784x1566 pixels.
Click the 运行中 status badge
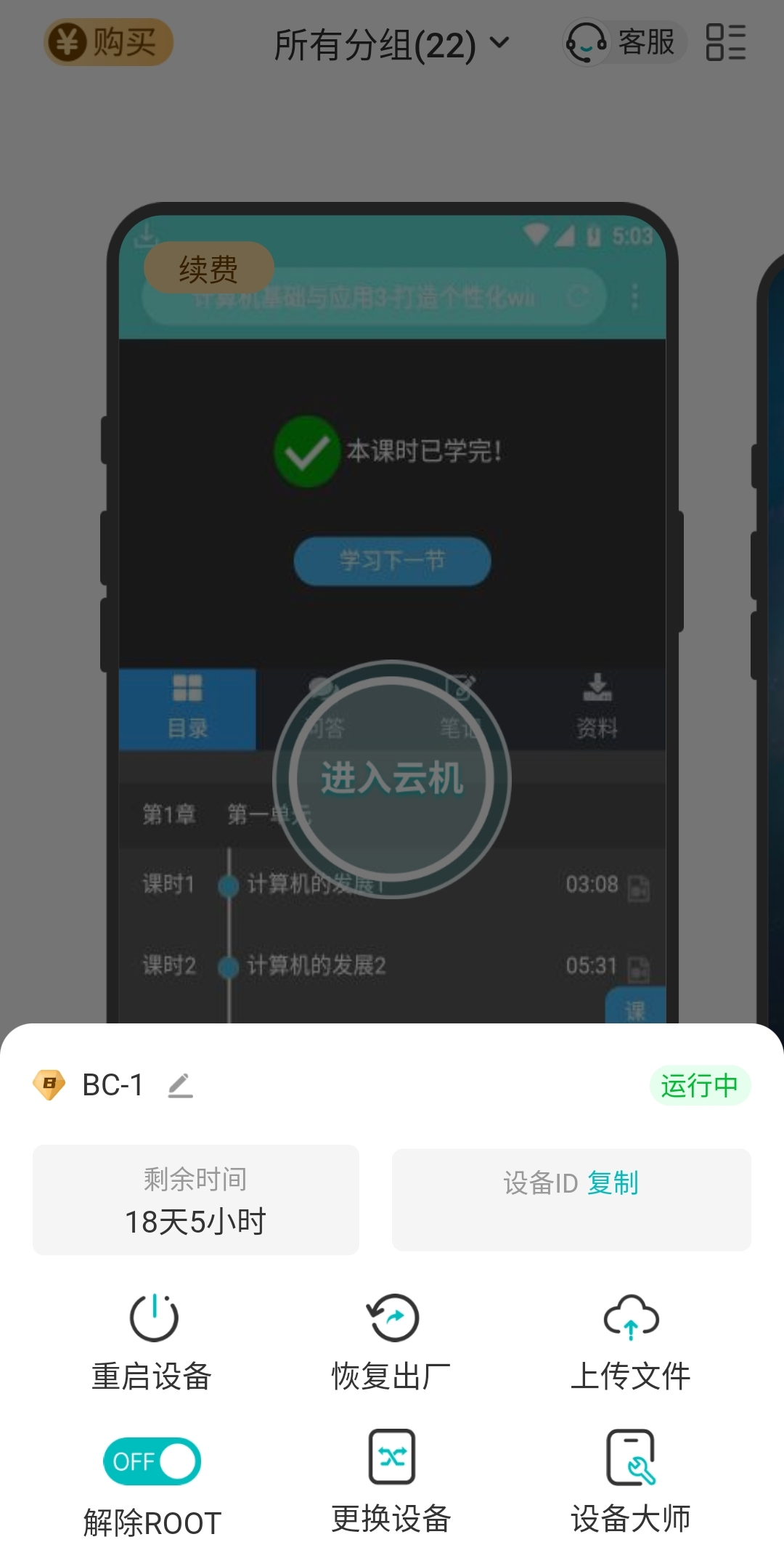pos(699,1085)
